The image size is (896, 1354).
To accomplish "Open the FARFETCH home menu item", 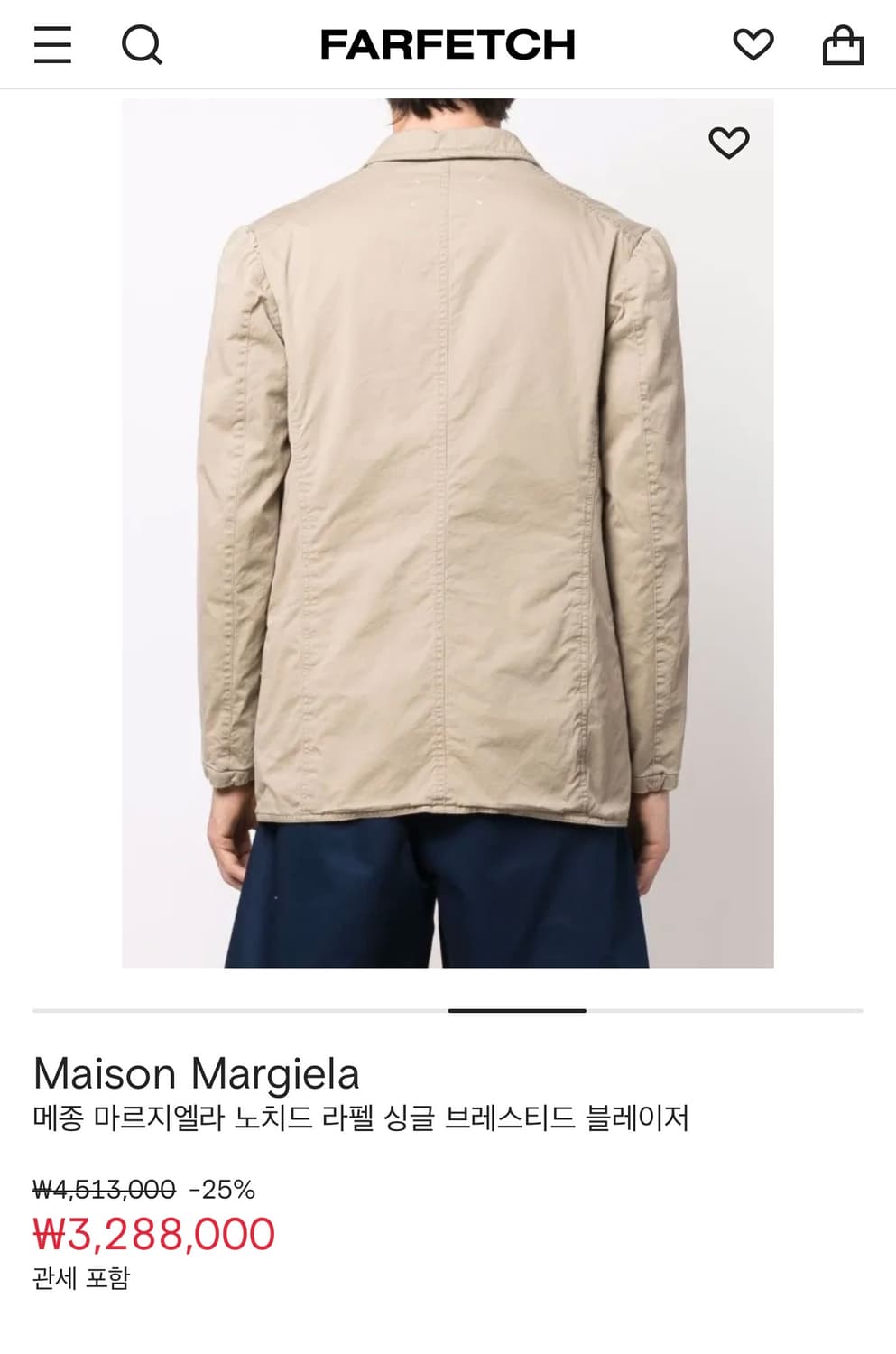I will point(448,42).
